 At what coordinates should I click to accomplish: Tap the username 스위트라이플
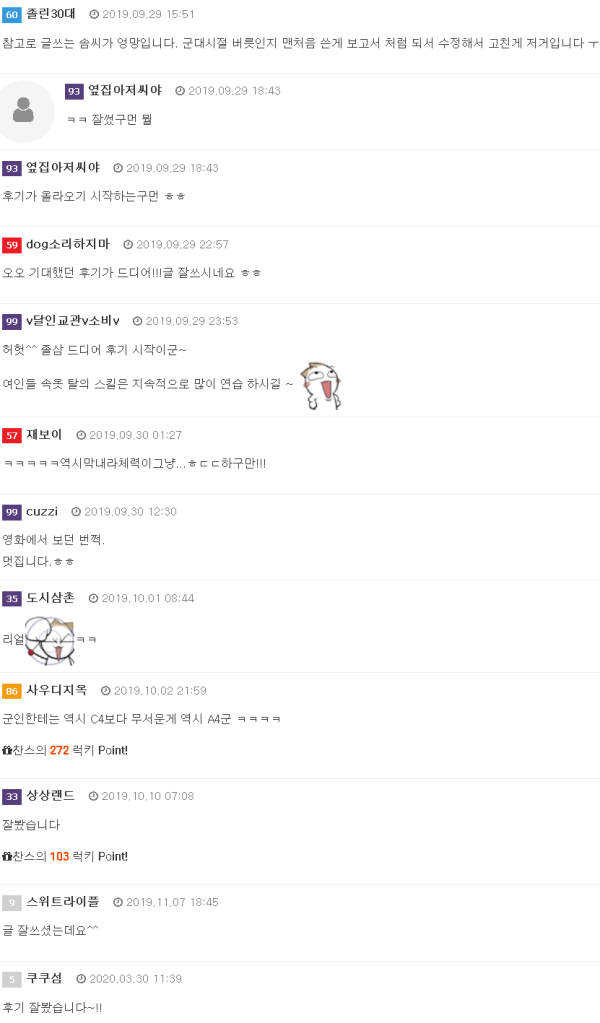coord(63,902)
